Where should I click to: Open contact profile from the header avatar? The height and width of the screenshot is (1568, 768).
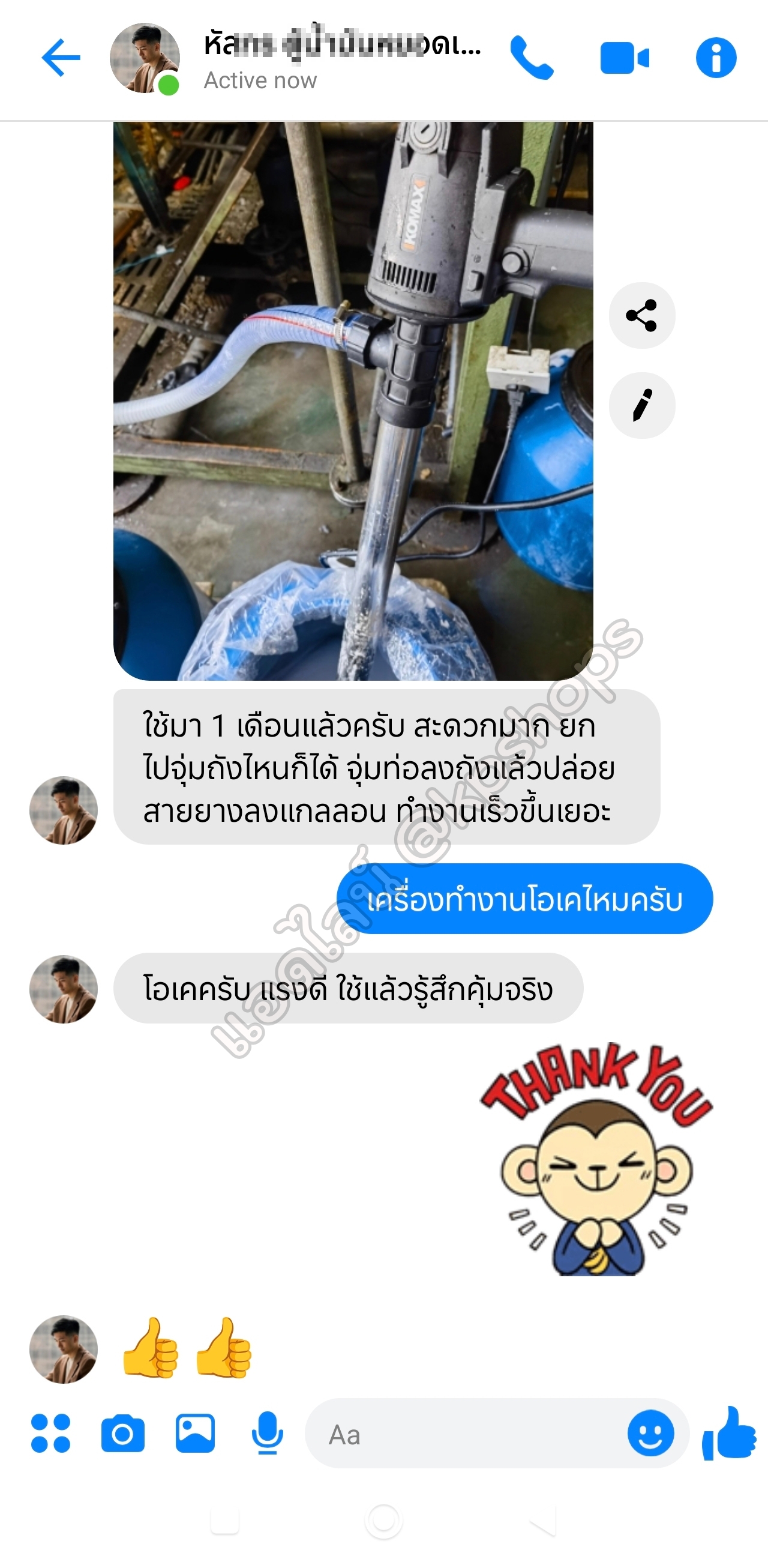pyautogui.click(x=145, y=58)
